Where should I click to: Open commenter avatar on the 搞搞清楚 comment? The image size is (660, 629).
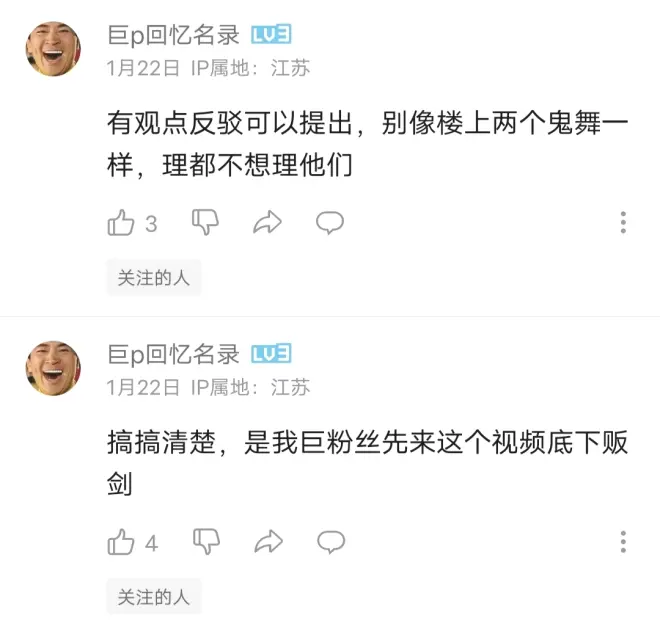(x=54, y=367)
